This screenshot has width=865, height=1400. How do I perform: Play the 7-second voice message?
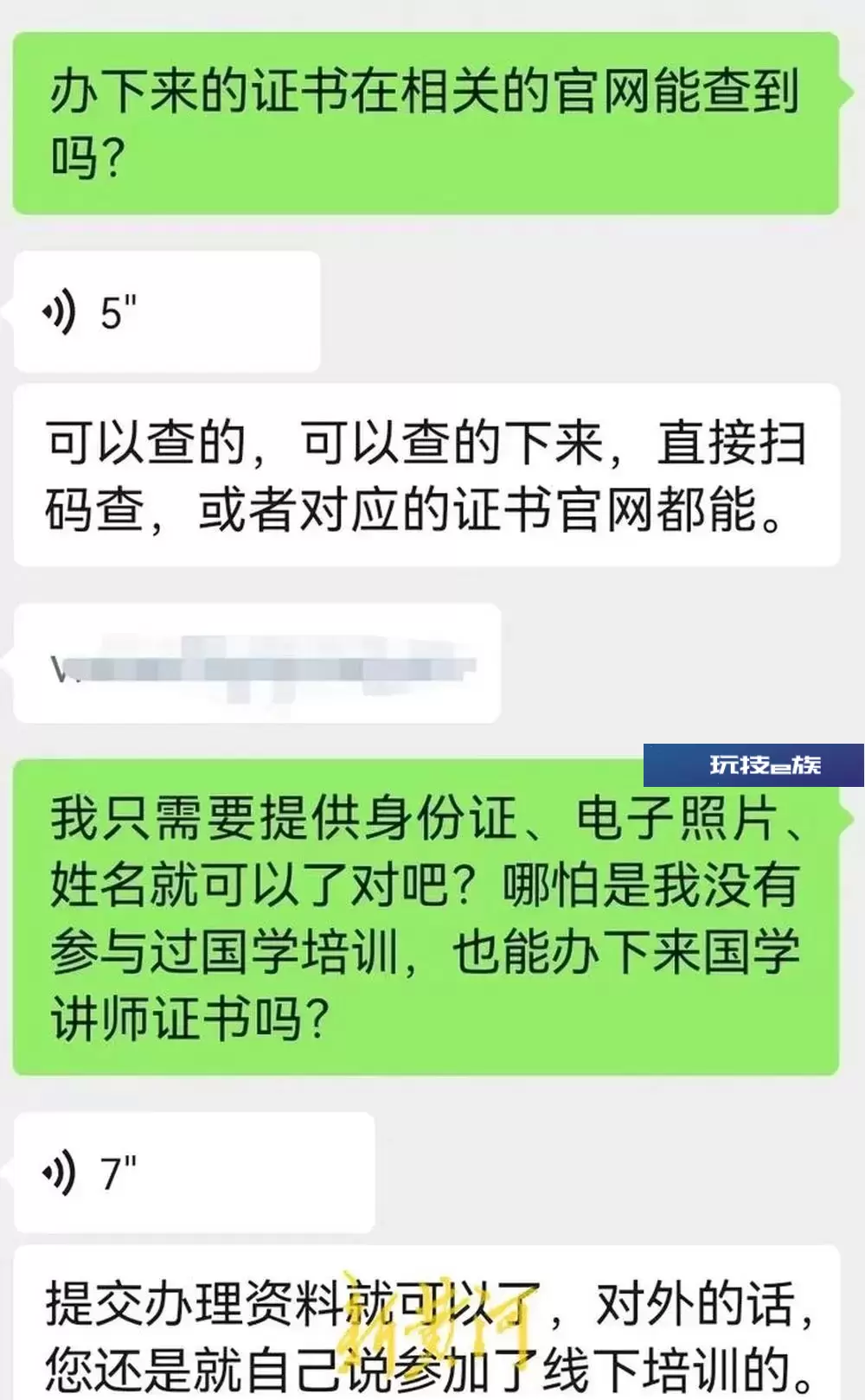(194, 1173)
